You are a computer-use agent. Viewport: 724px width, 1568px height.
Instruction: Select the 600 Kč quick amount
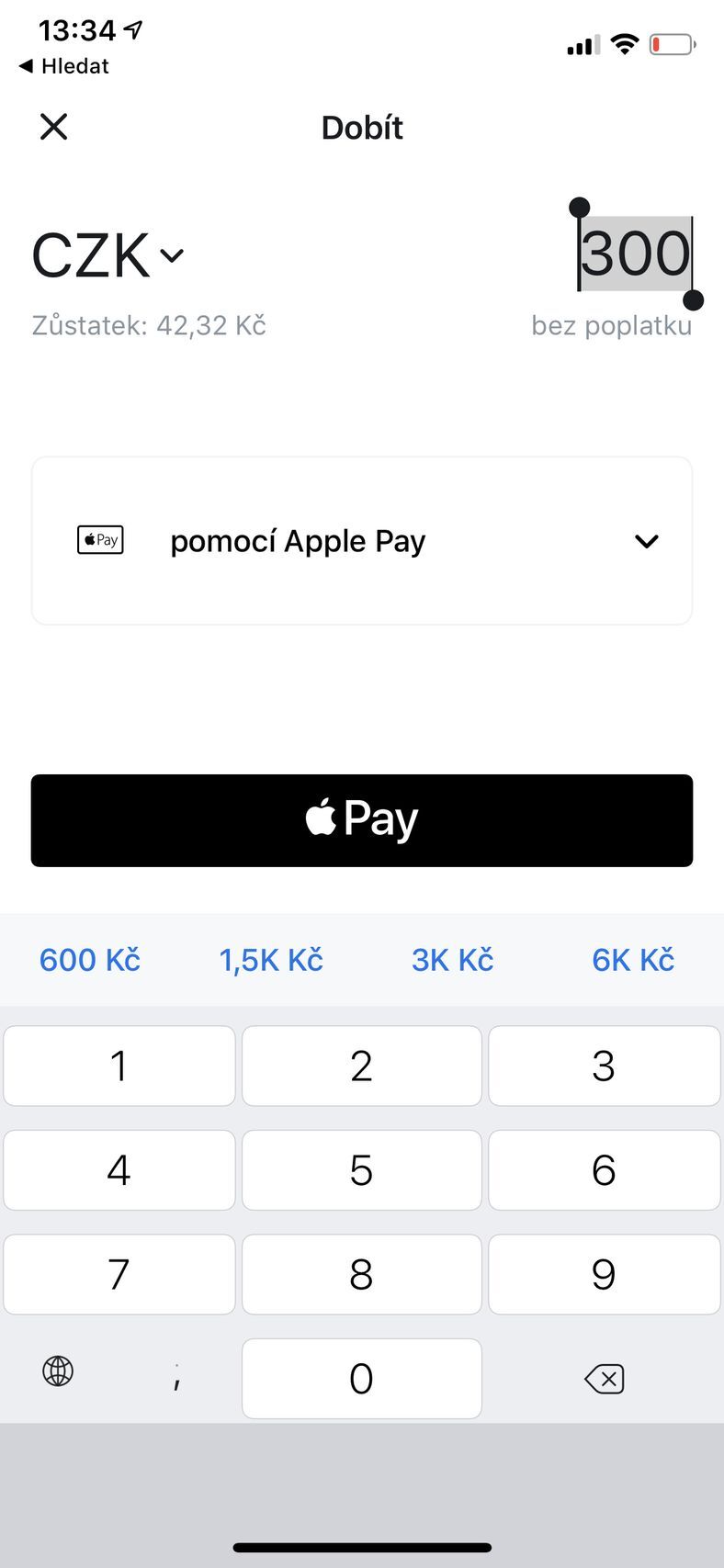[x=89, y=959]
